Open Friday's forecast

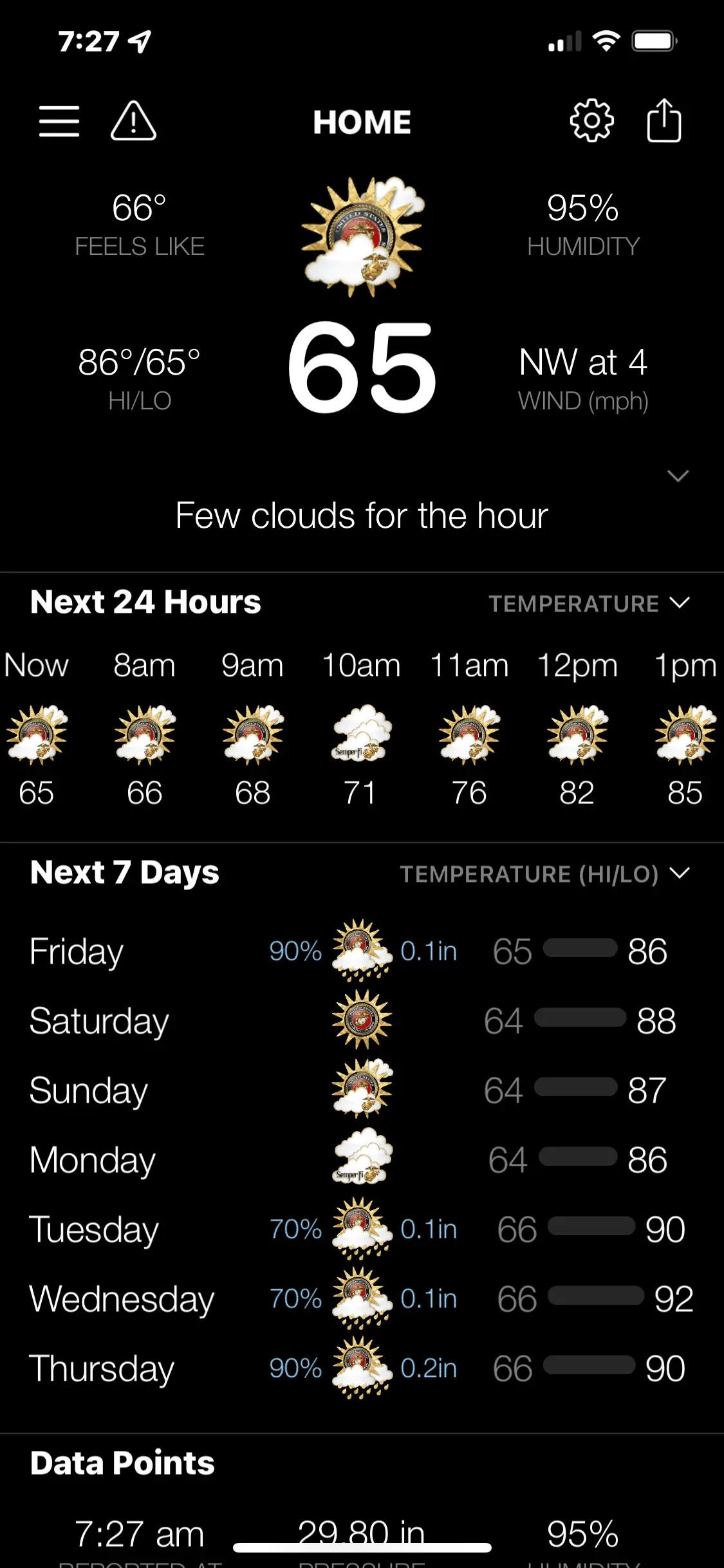point(360,951)
